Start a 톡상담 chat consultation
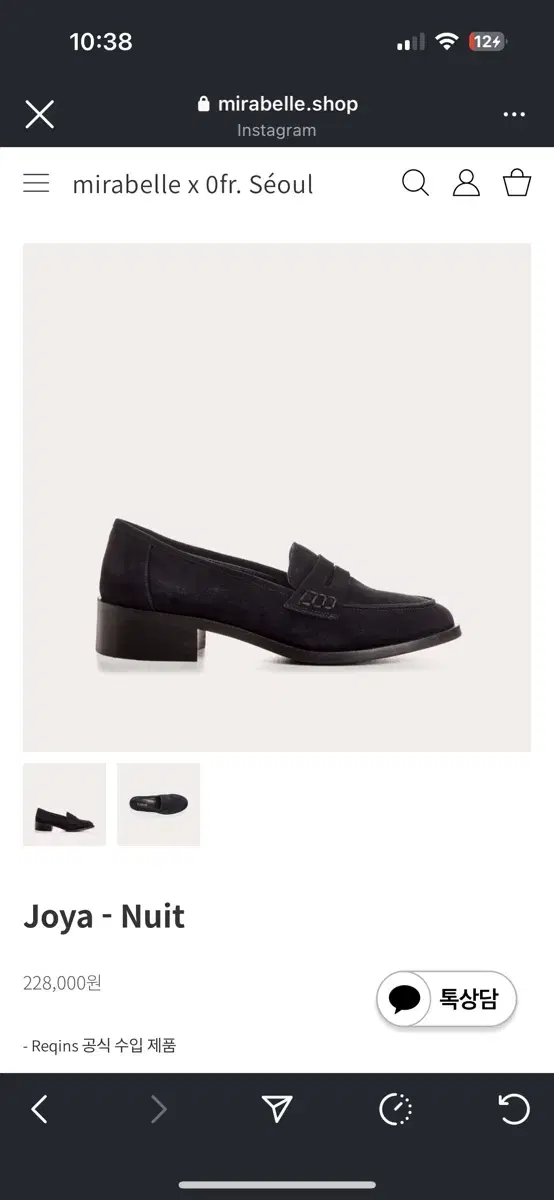Viewport: 554px width, 1200px height. (446, 998)
